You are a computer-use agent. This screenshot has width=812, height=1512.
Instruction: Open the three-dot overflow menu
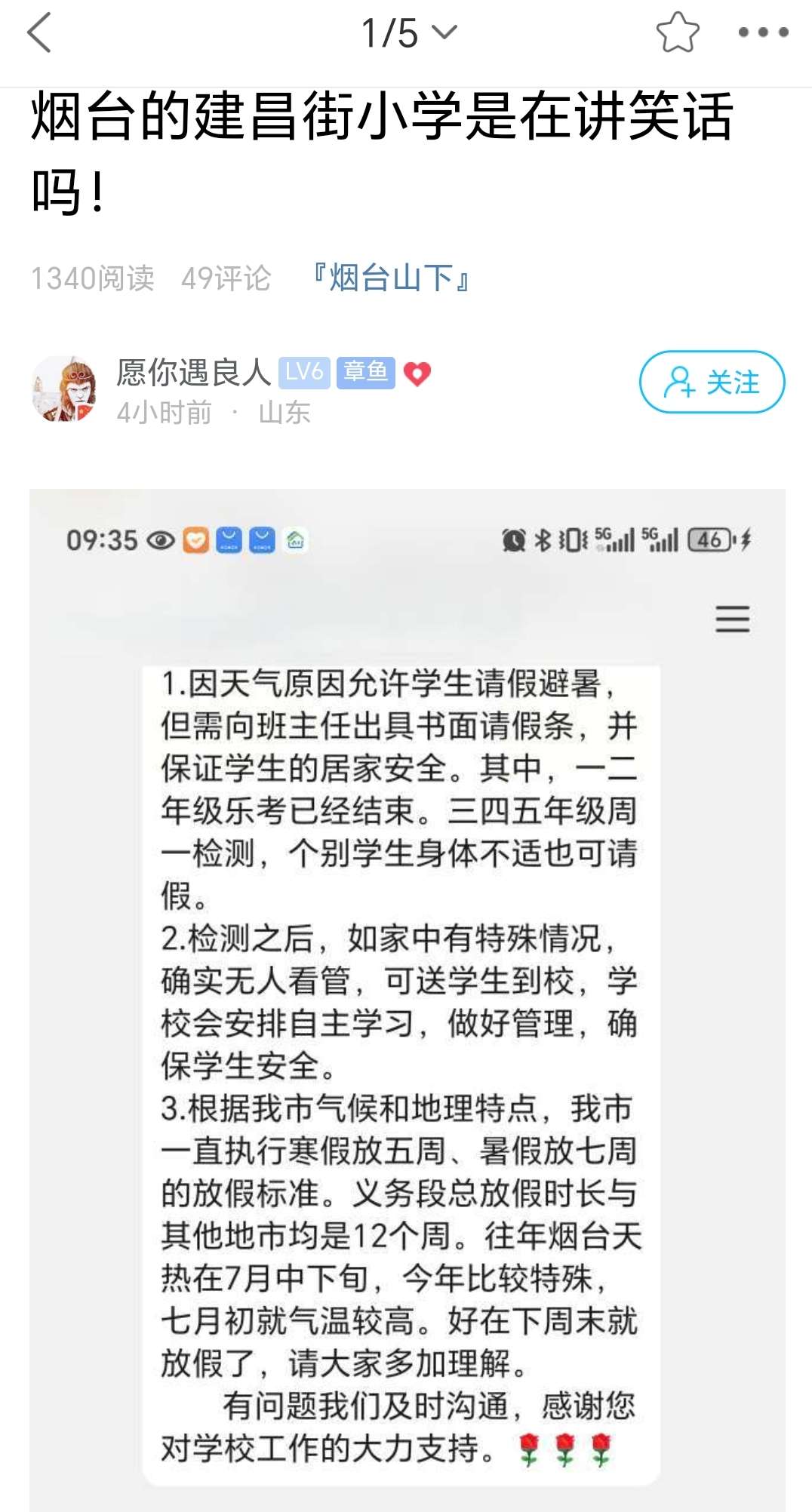762,32
